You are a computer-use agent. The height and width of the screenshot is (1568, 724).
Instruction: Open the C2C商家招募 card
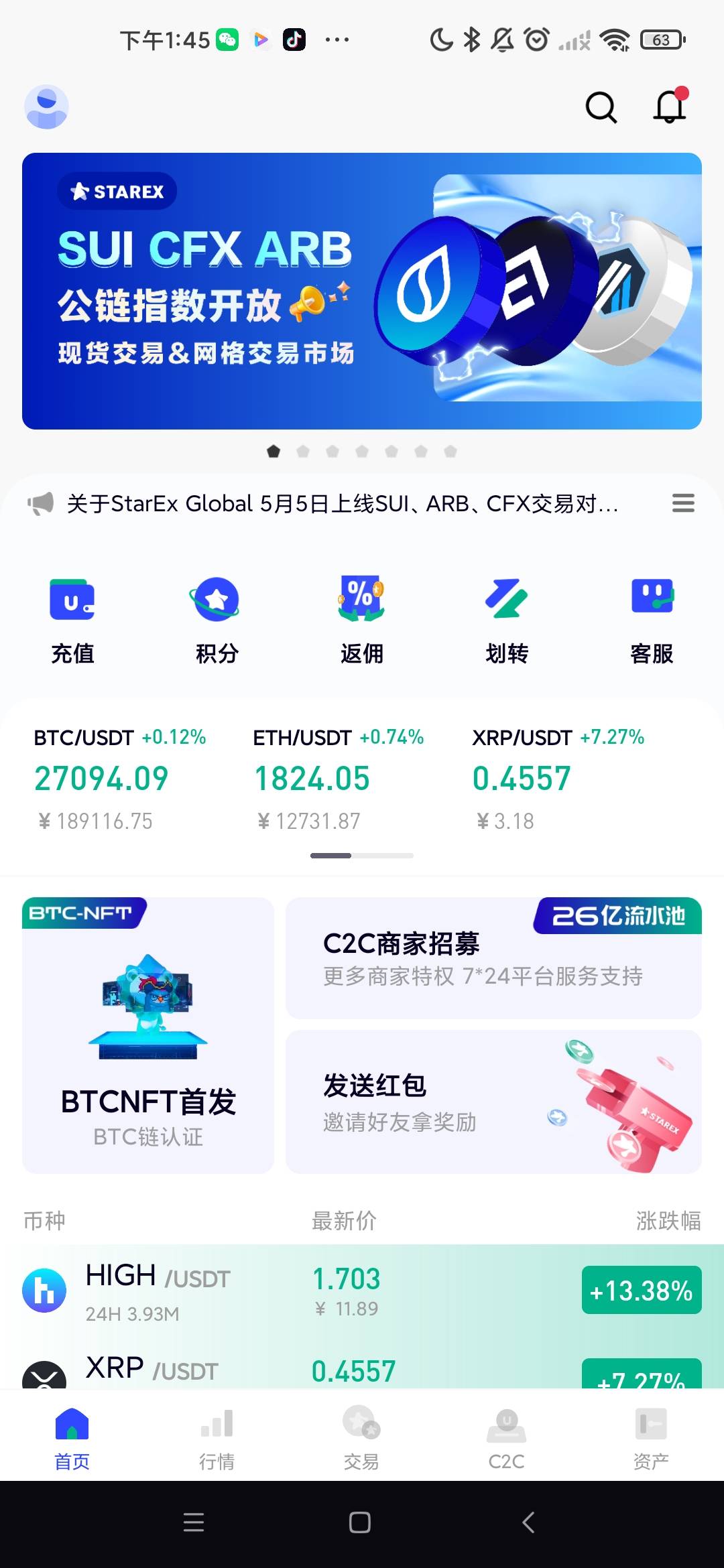click(x=493, y=958)
